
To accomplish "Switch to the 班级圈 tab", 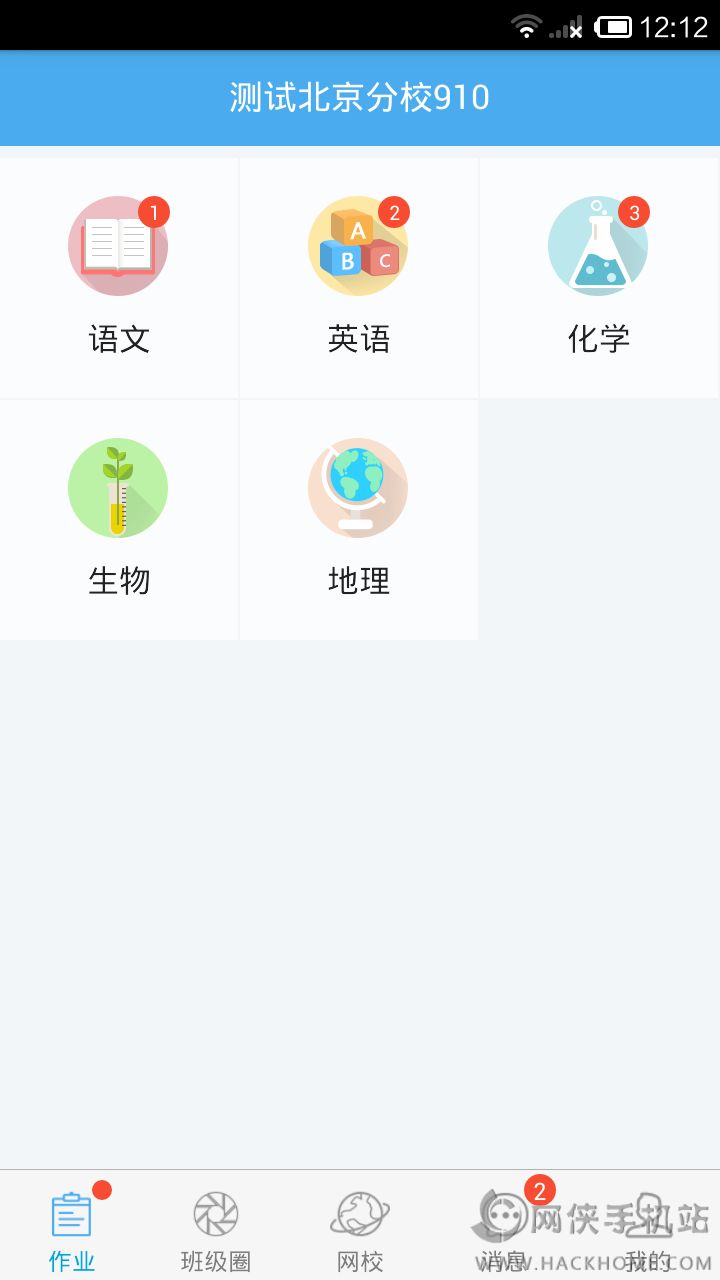I will coord(216,1228).
